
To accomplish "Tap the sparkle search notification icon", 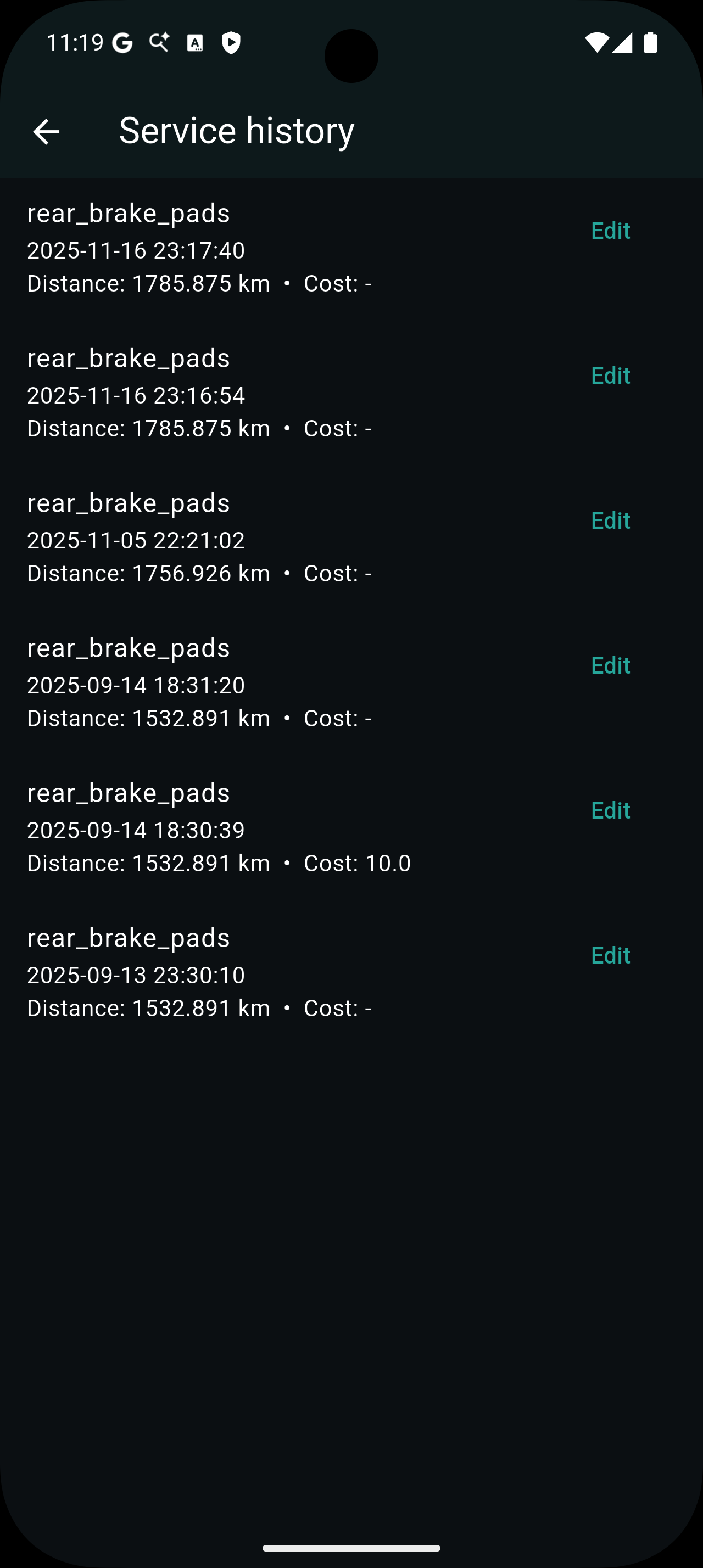I will point(158,42).
